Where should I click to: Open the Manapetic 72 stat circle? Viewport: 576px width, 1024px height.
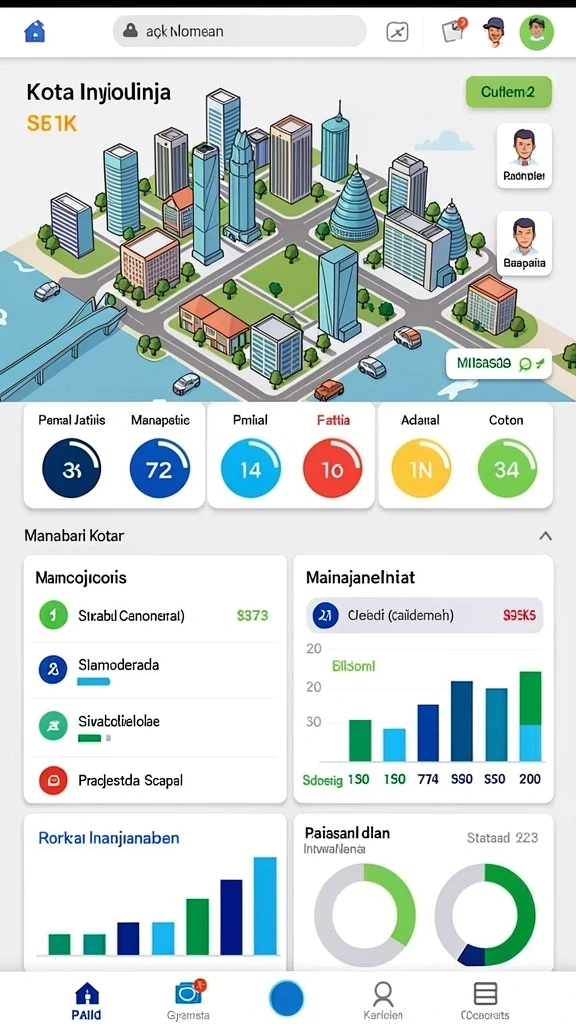click(x=159, y=469)
